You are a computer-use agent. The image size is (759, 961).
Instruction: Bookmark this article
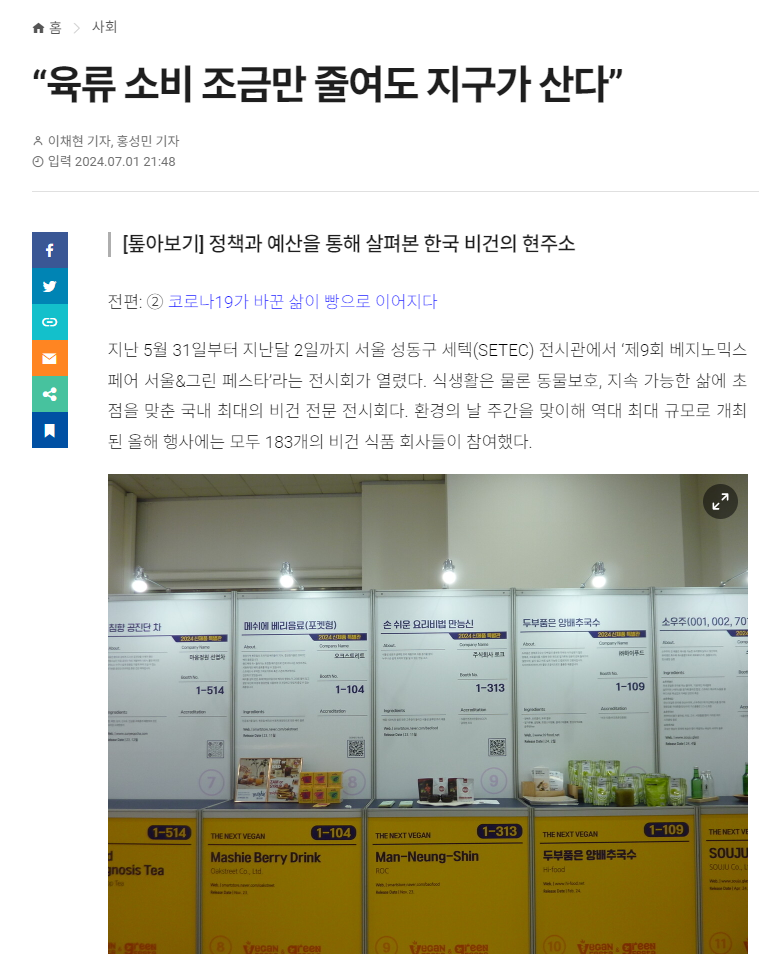pos(50,430)
